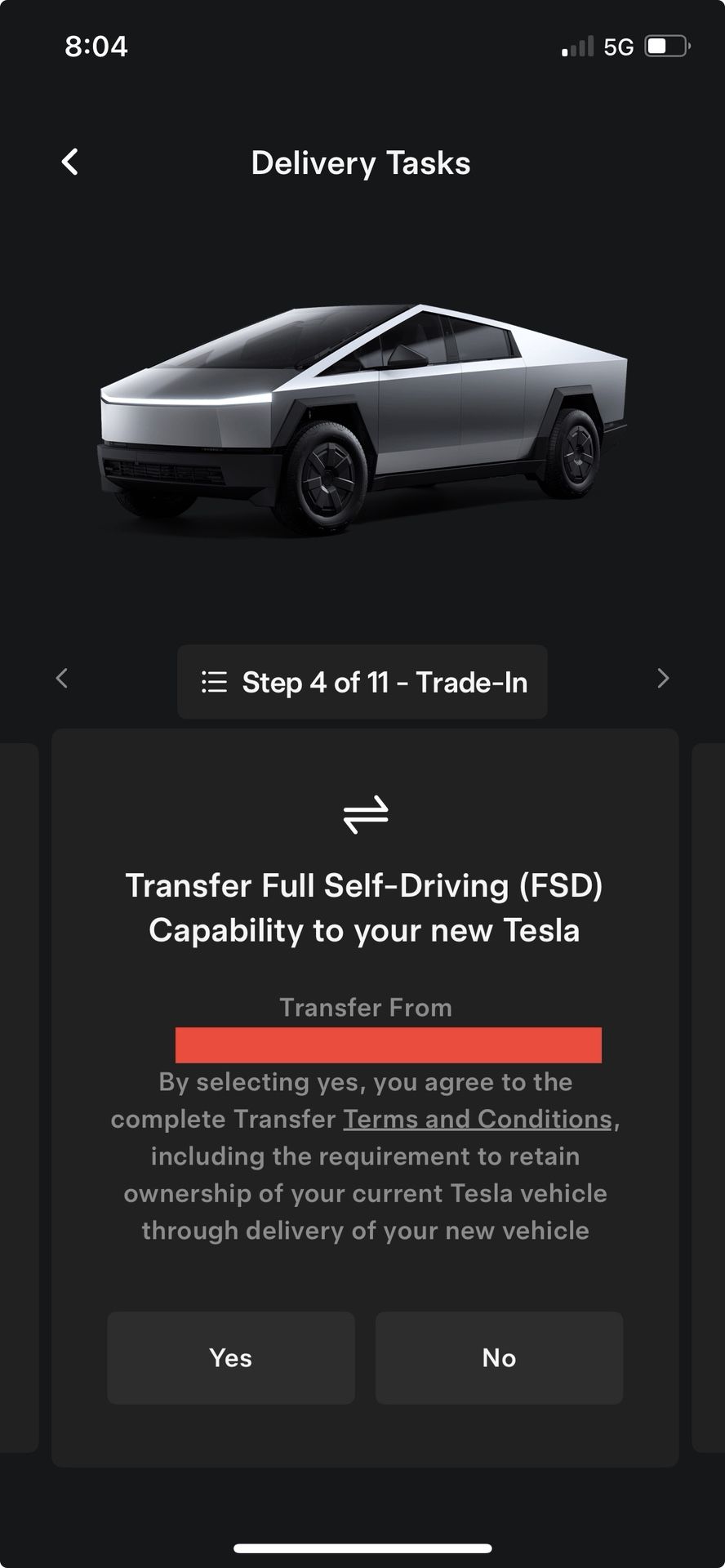Viewport: 725px width, 1568px height.
Task: Go to previous step with left chevron
Action: click(x=62, y=678)
